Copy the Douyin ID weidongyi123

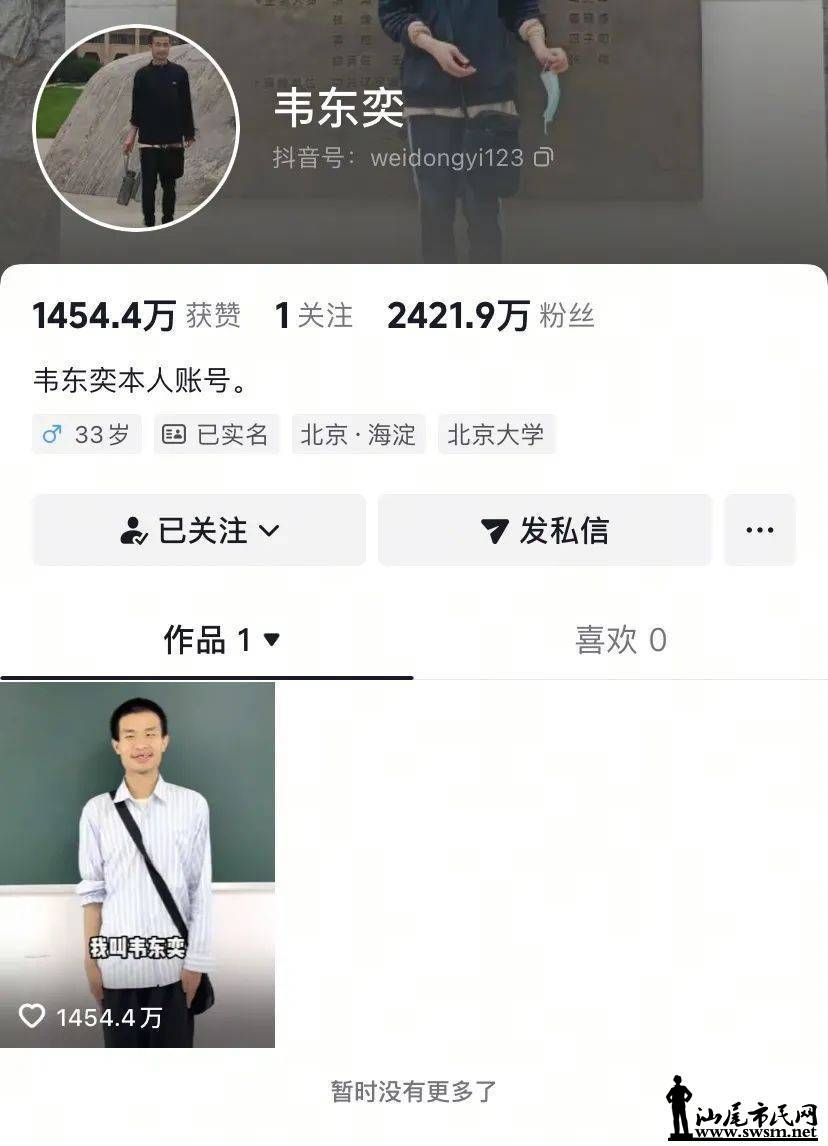point(543,158)
